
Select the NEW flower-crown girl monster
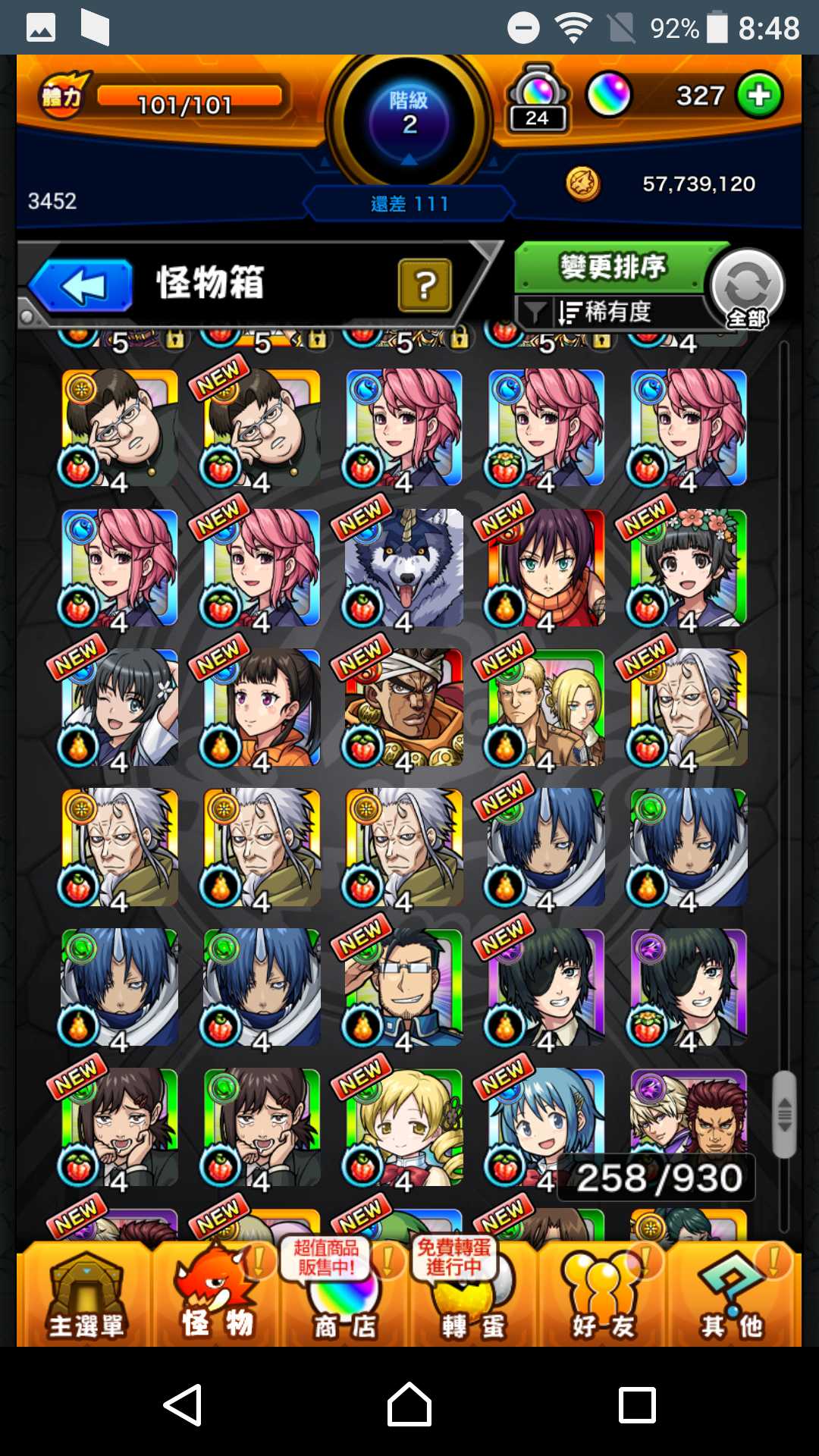[x=688, y=567]
